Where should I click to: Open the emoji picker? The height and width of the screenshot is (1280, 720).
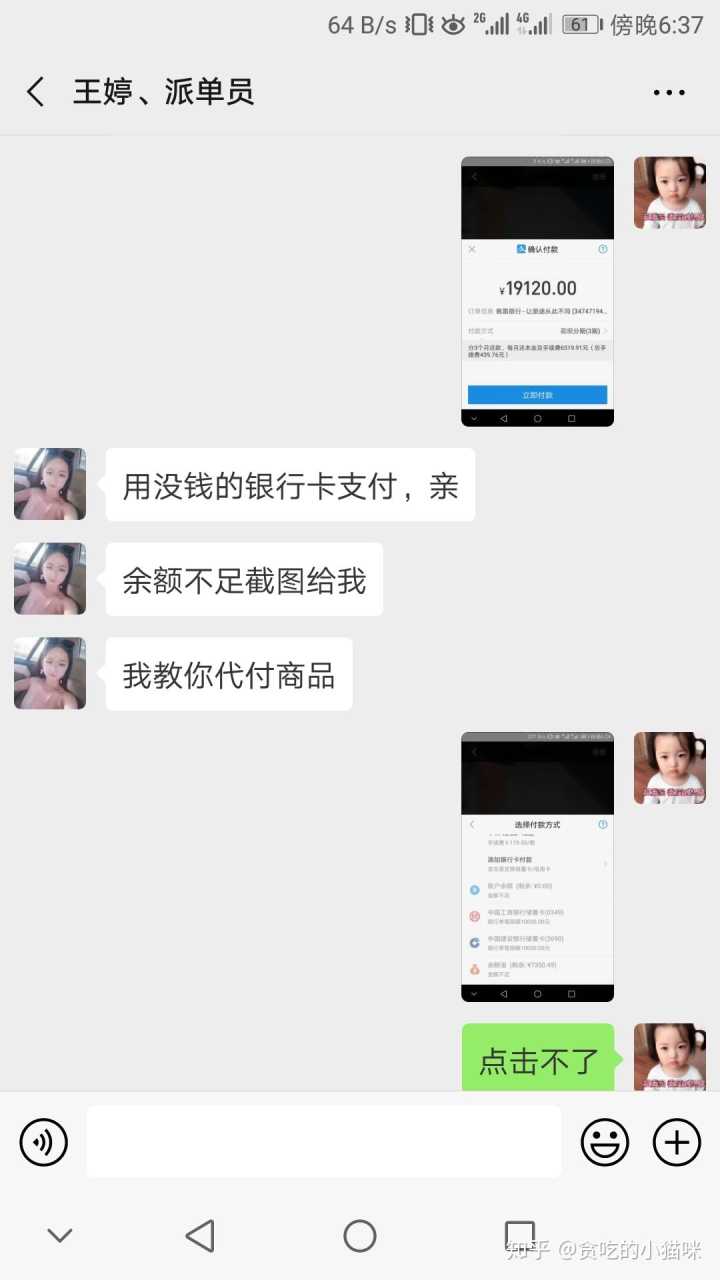pyautogui.click(x=605, y=1142)
